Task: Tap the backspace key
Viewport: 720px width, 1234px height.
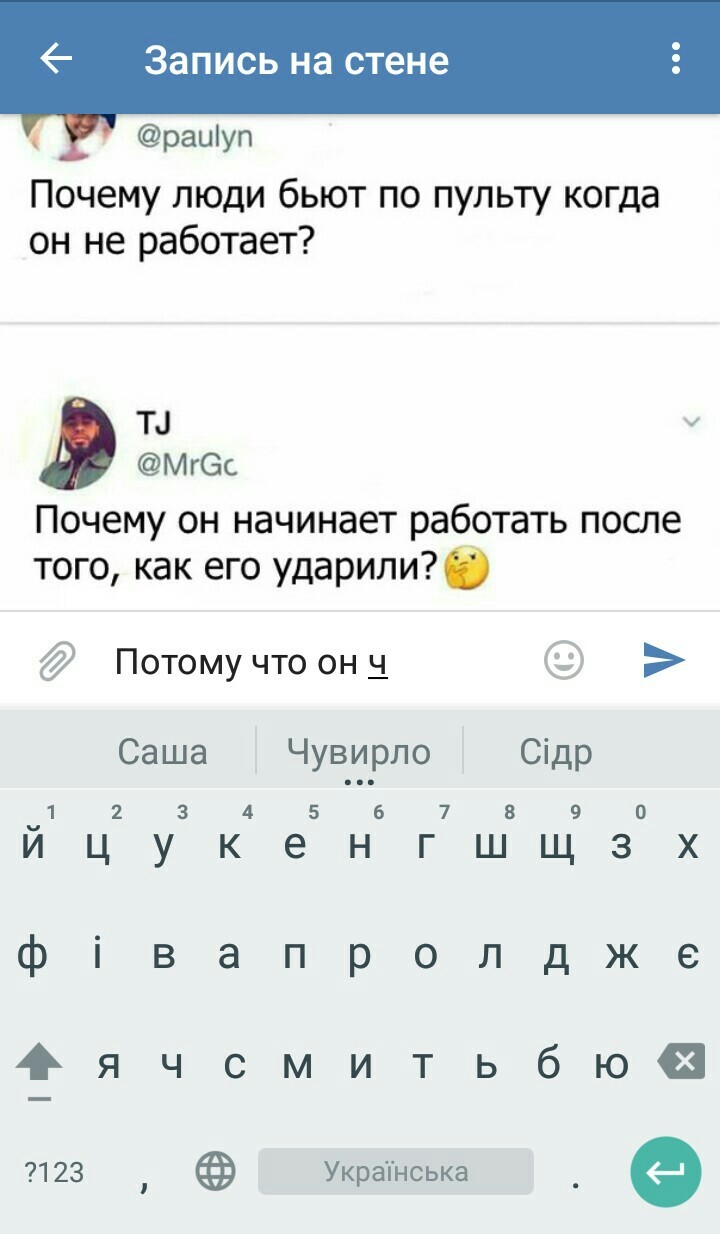Action: pos(682,1061)
